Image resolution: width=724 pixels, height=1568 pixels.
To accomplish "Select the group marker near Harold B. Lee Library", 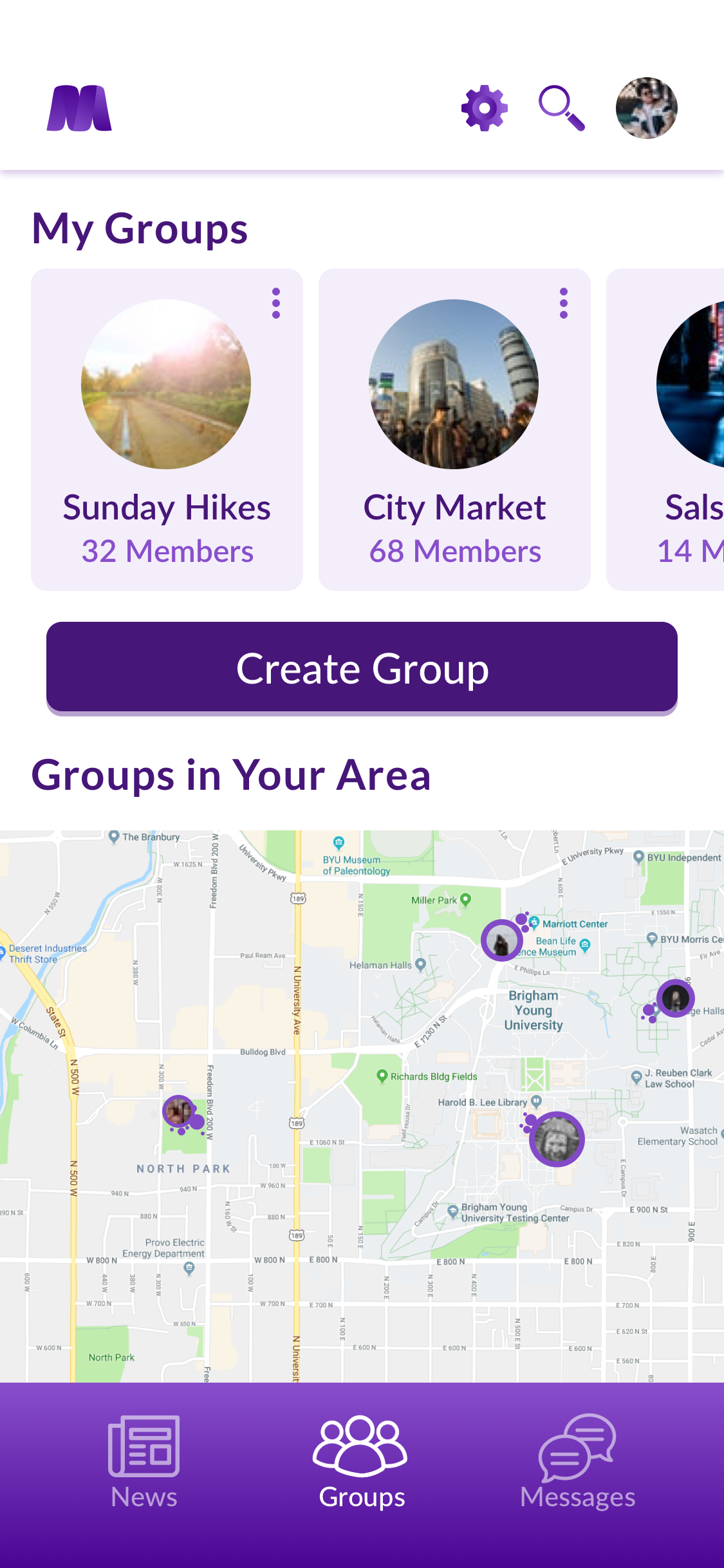I will point(557,1139).
